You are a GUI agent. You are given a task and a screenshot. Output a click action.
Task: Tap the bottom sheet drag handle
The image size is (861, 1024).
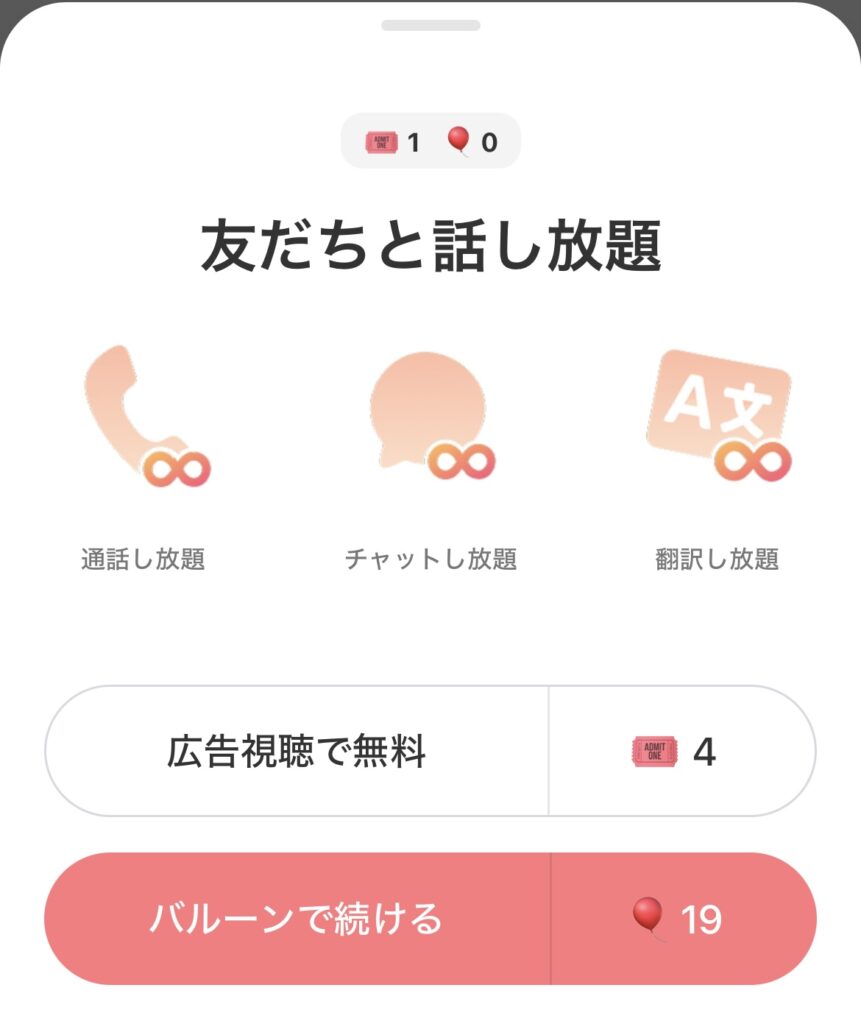[x=430, y=25]
